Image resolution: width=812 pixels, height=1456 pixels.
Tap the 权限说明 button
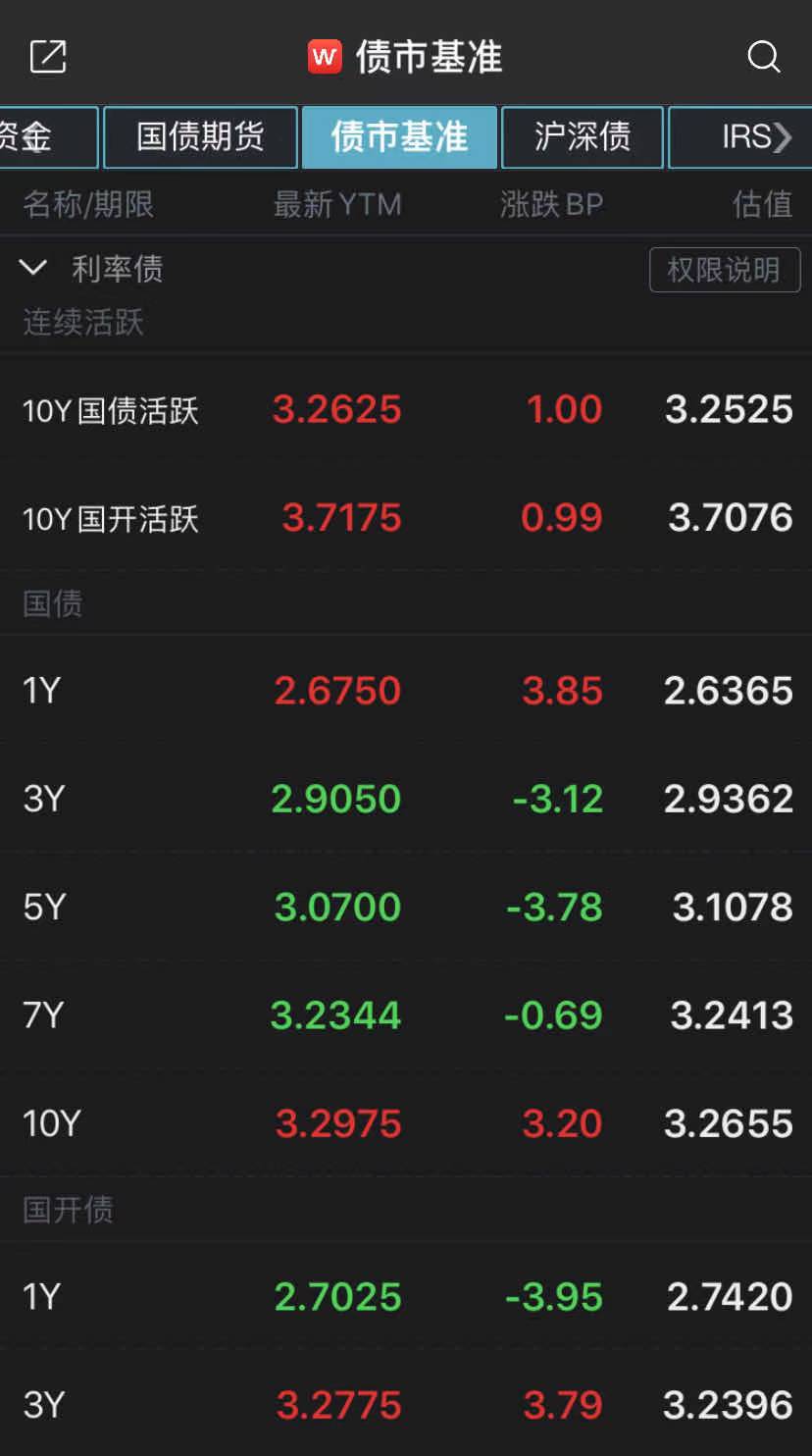point(725,270)
